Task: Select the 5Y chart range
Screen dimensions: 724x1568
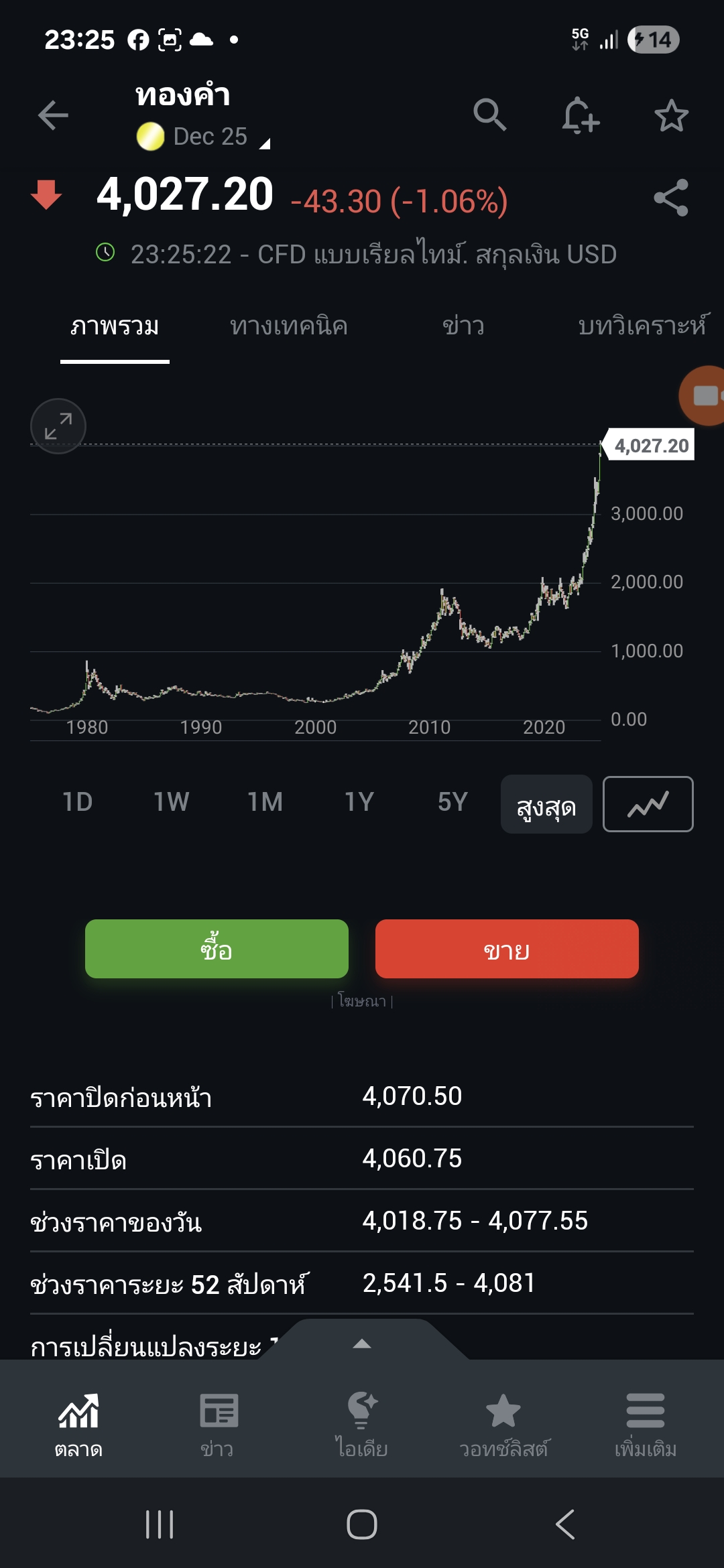Action: tap(452, 802)
